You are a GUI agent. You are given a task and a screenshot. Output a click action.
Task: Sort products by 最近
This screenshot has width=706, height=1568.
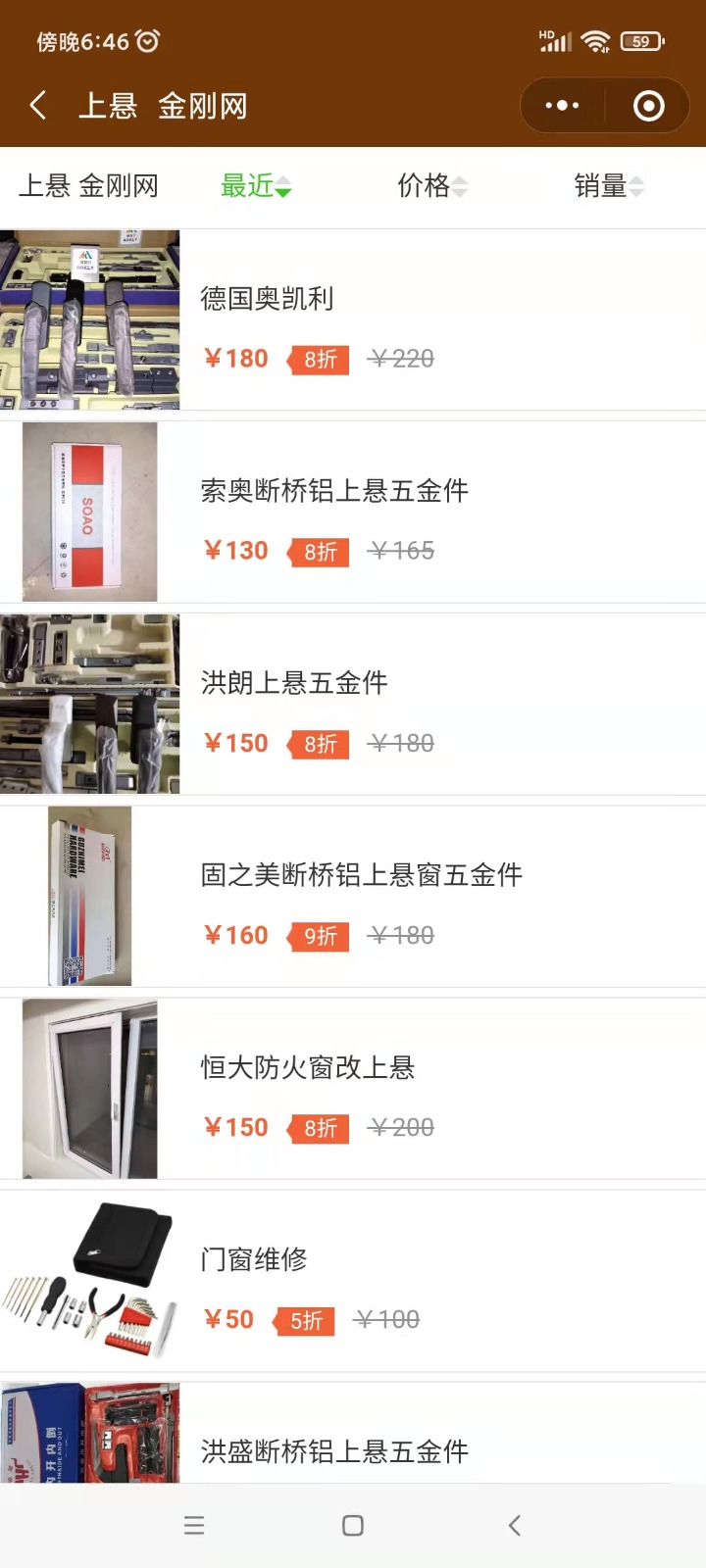255,185
